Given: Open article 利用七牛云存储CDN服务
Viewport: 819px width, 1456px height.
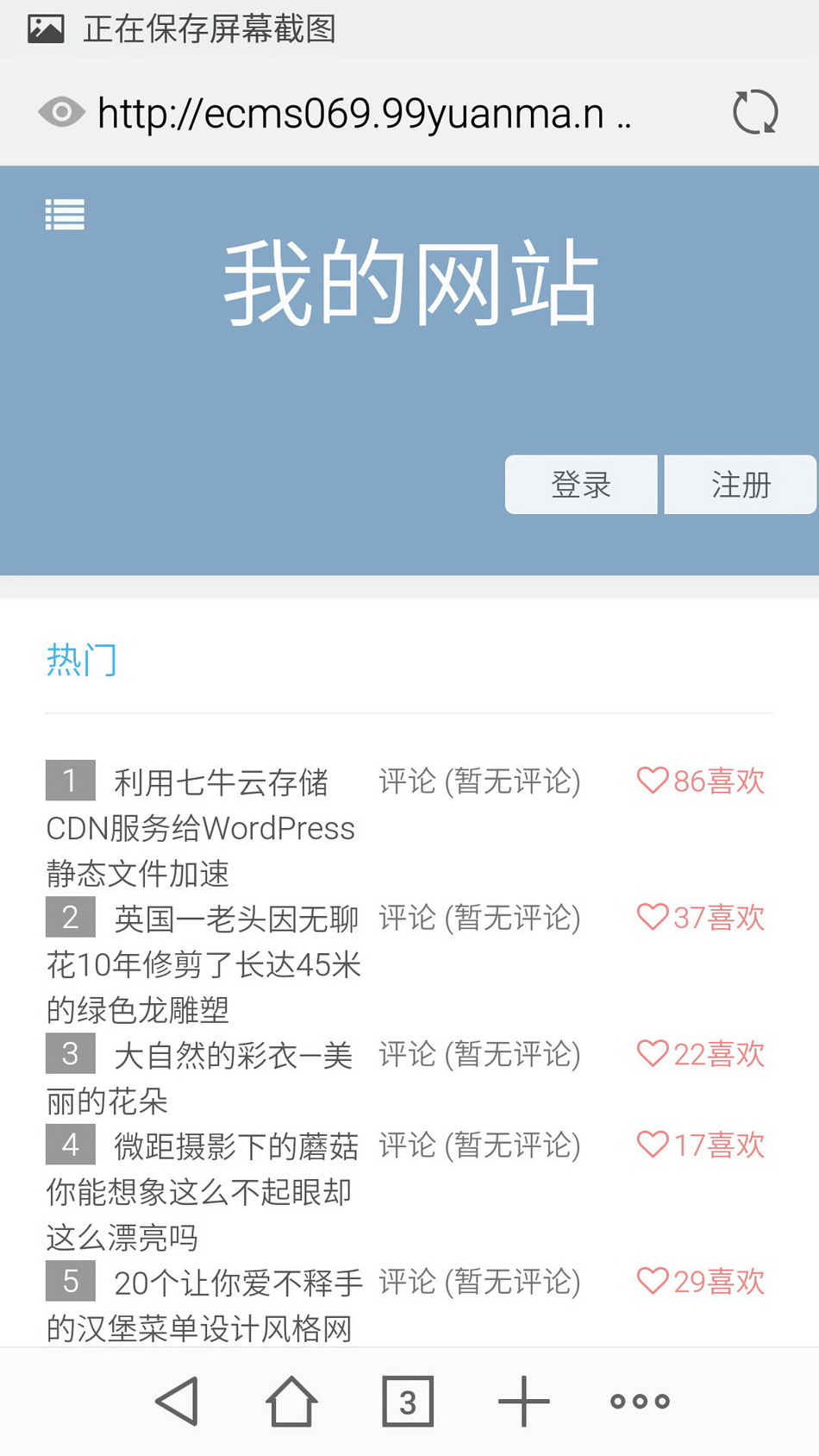Looking at the screenshot, I should point(201,828).
